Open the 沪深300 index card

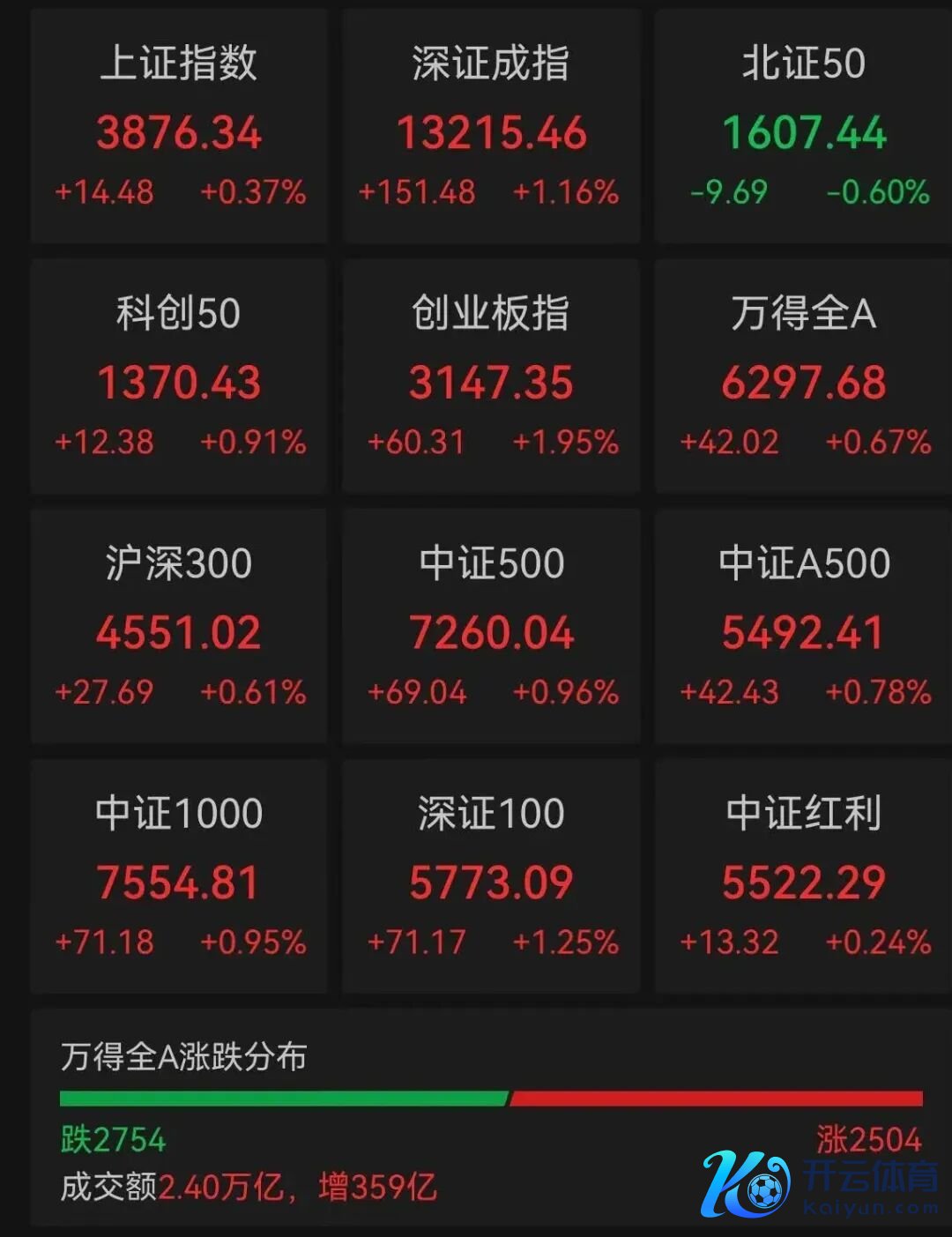point(179,628)
